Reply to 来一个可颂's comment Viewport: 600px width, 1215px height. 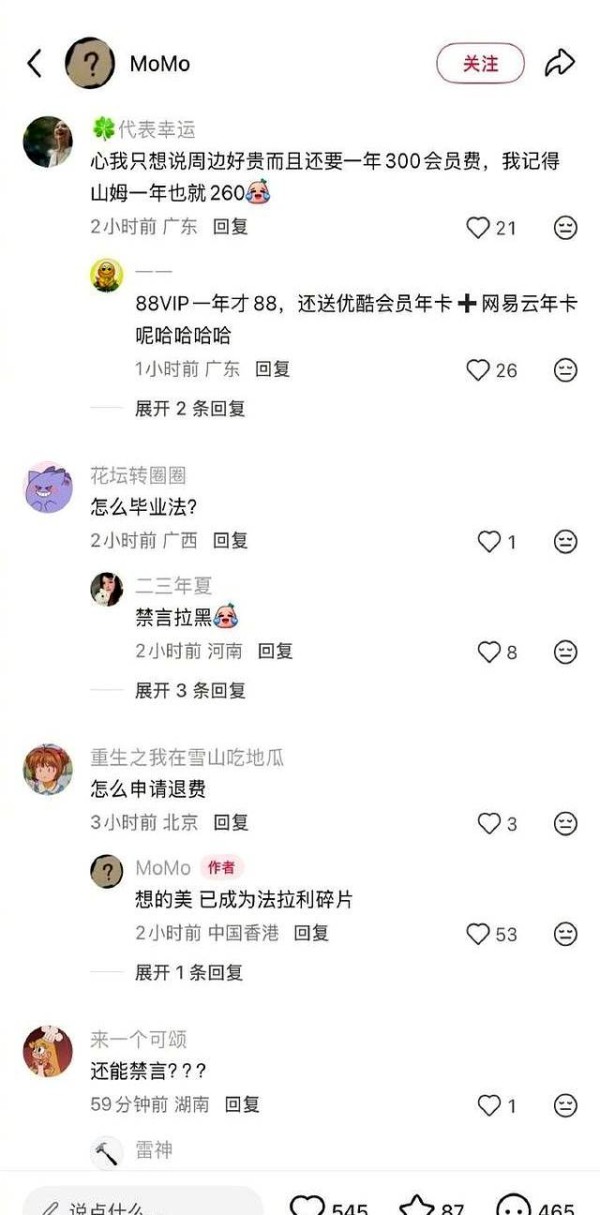click(x=242, y=1105)
